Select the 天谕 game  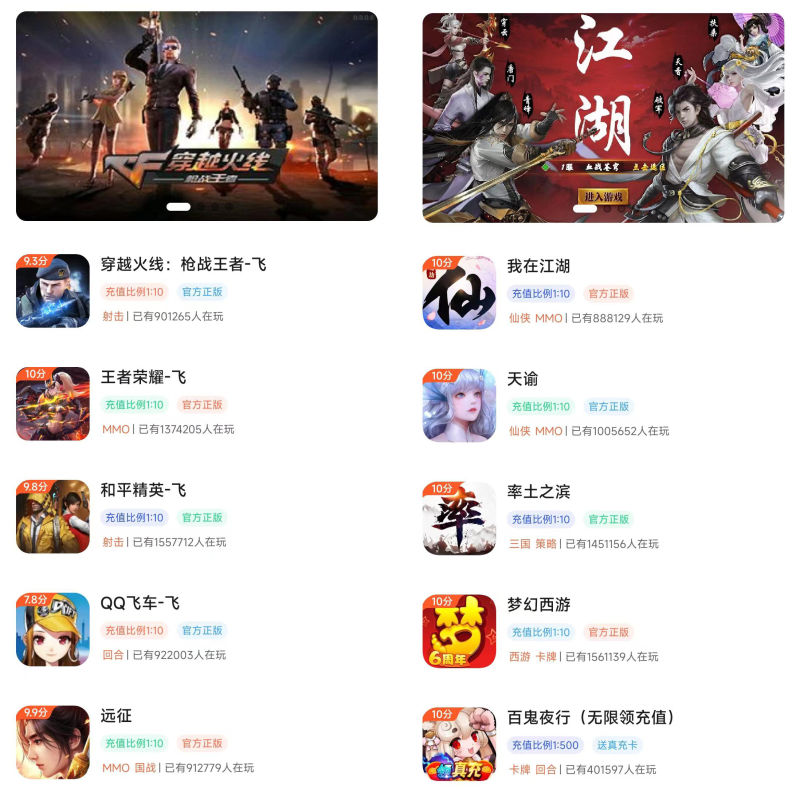tap(523, 379)
